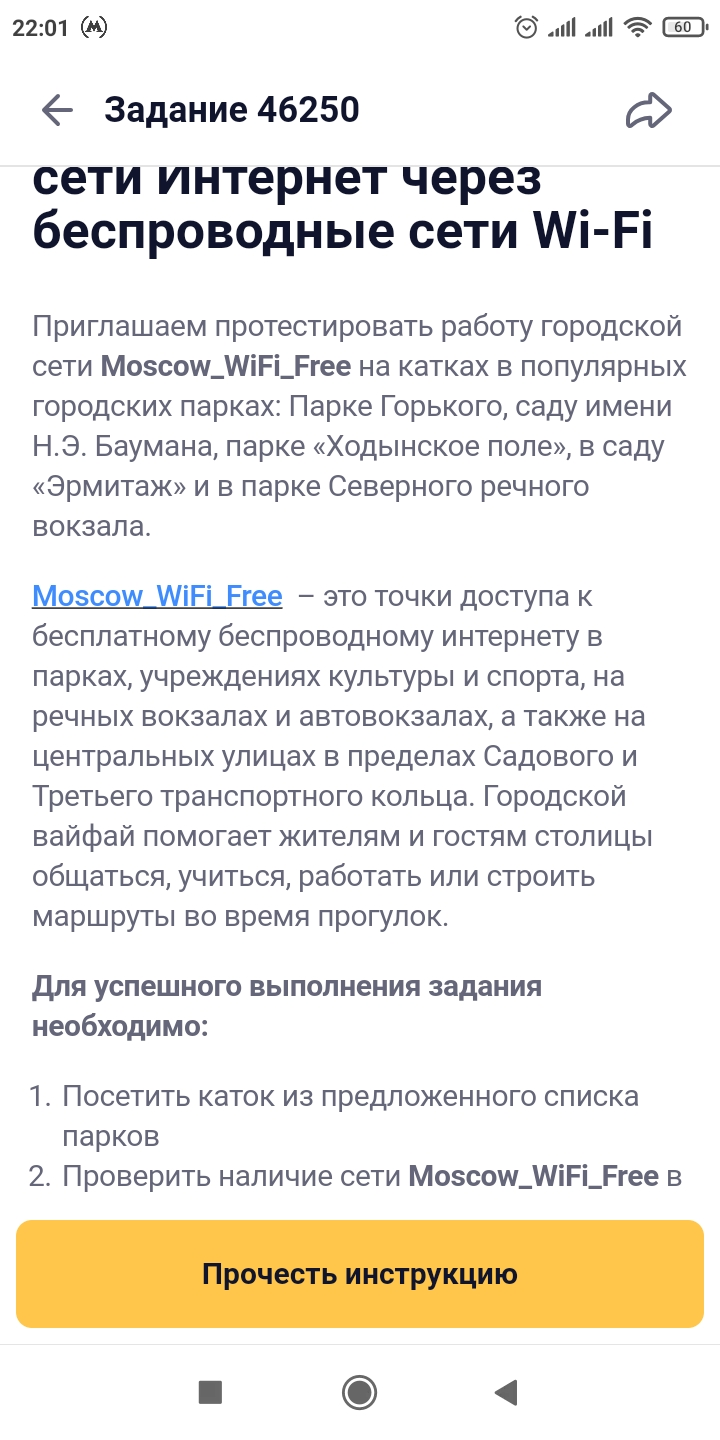Go to the home screen

(359, 1391)
